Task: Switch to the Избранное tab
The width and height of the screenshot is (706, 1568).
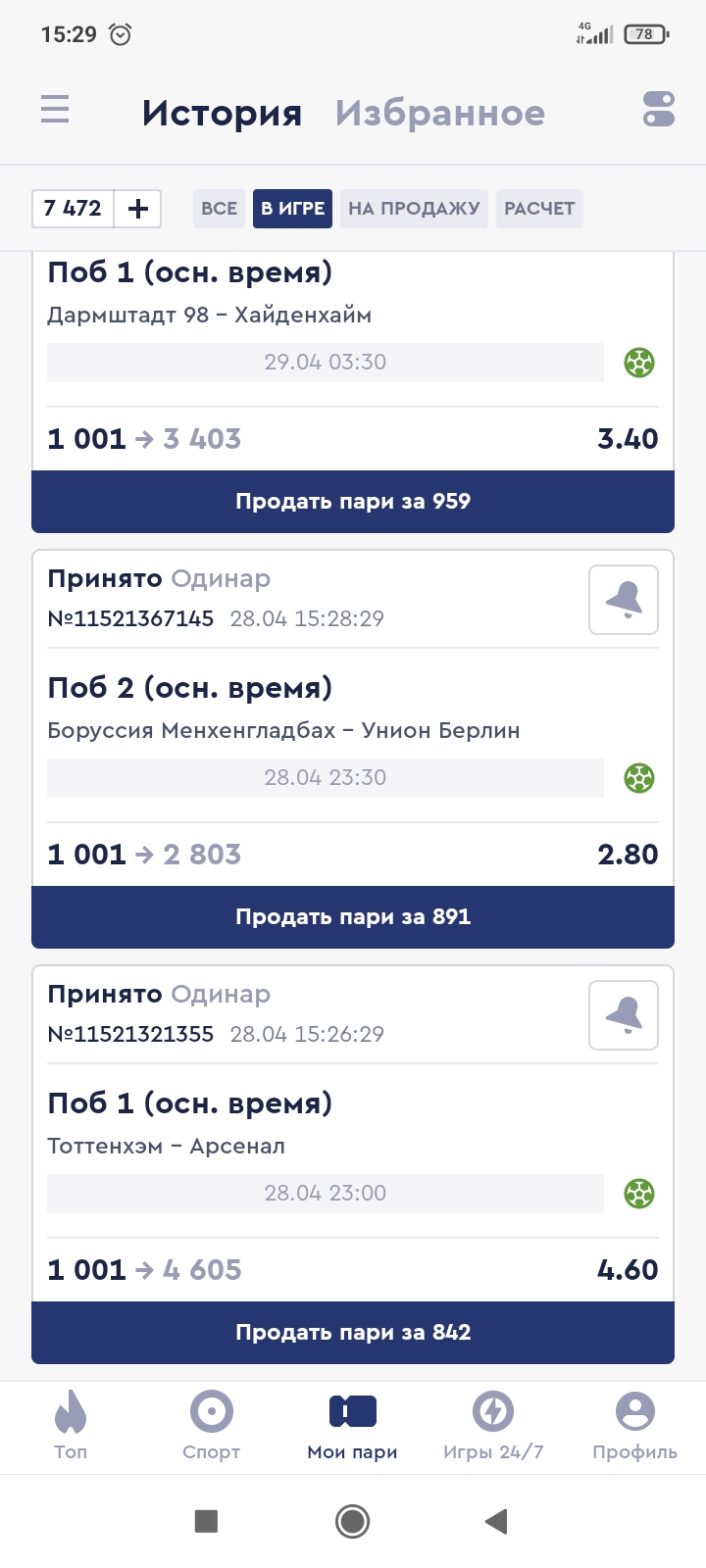Action: [x=439, y=113]
